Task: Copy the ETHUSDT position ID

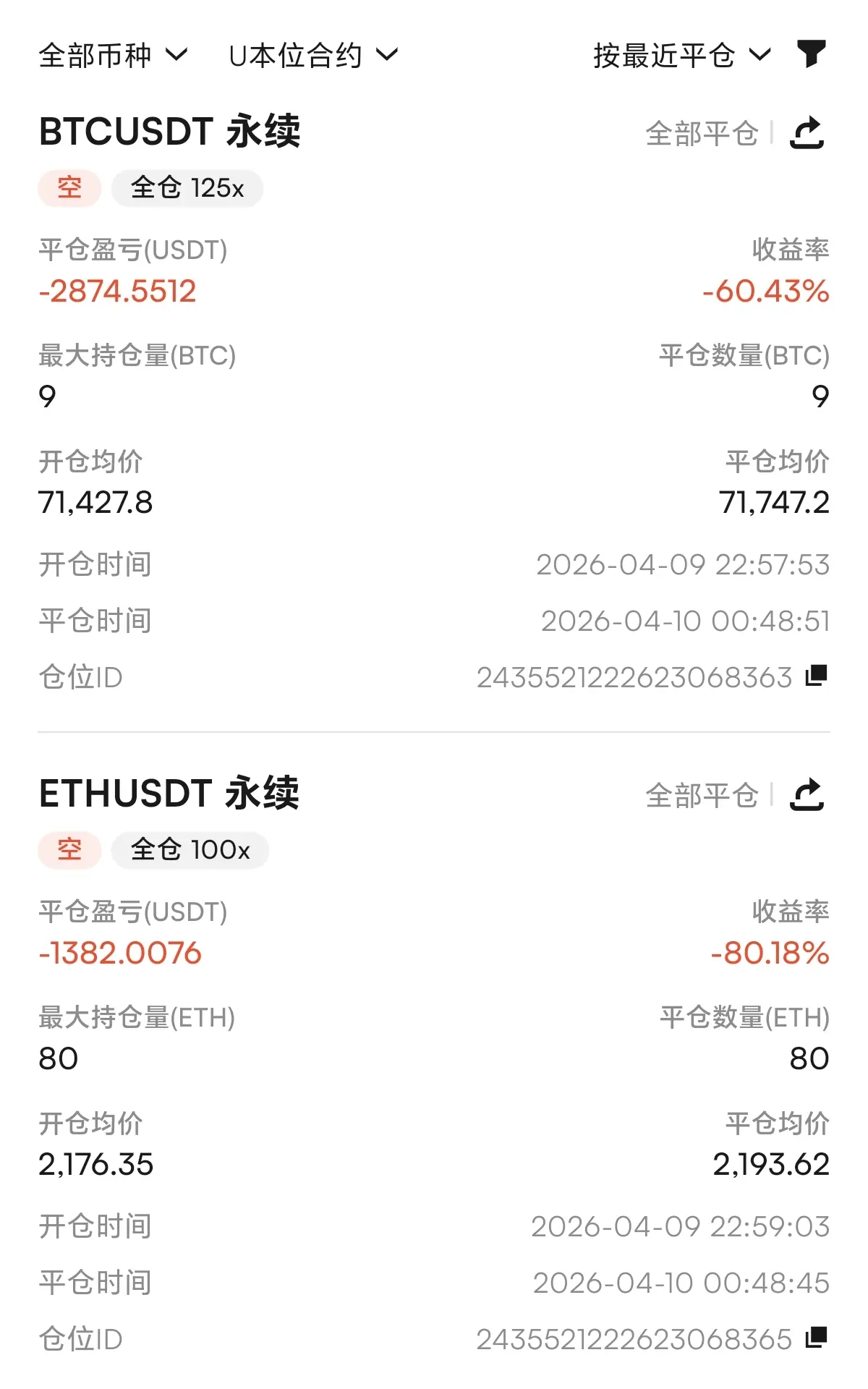Action: click(x=817, y=1338)
